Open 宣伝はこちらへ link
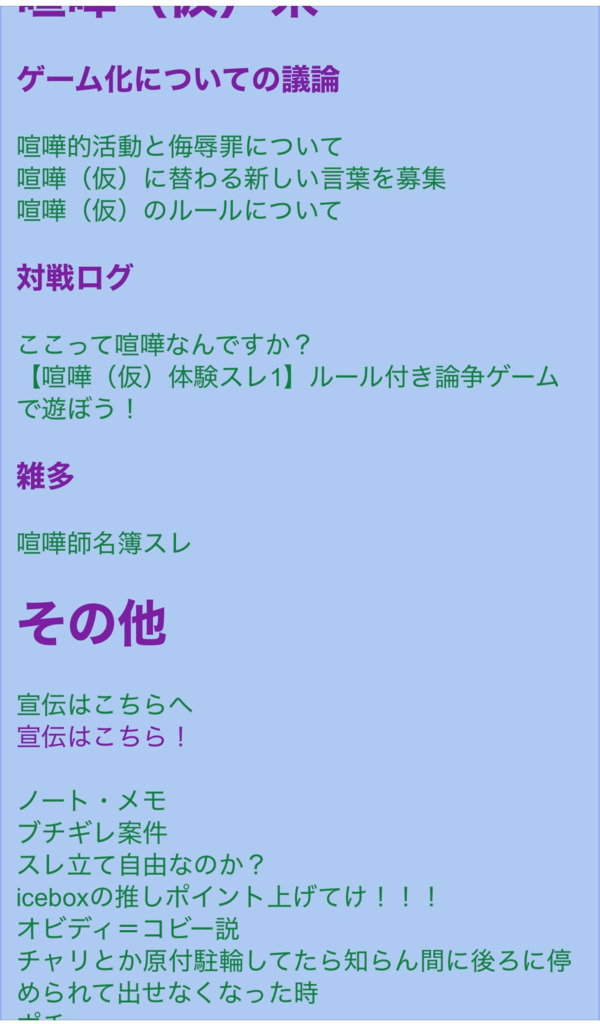The image size is (600, 1024). point(105,705)
